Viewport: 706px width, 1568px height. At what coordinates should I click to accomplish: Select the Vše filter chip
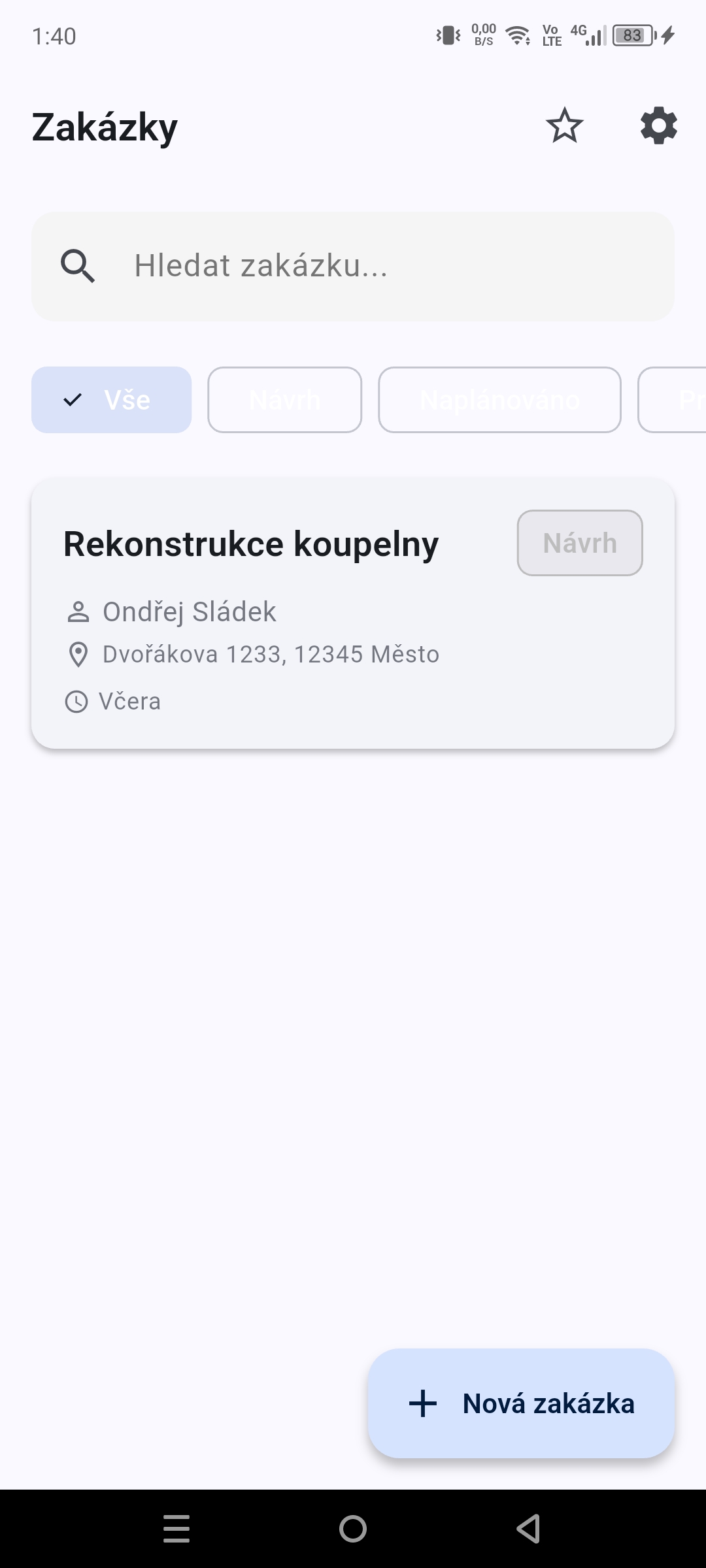coord(111,400)
